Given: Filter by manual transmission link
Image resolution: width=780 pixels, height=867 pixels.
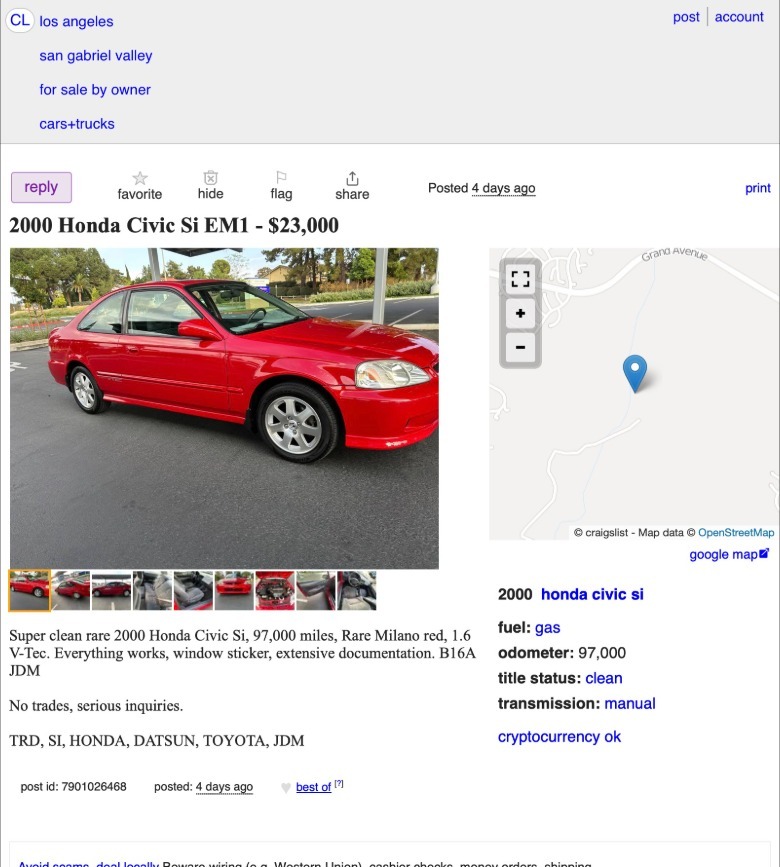Looking at the screenshot, I should click(x=630, y=704).
